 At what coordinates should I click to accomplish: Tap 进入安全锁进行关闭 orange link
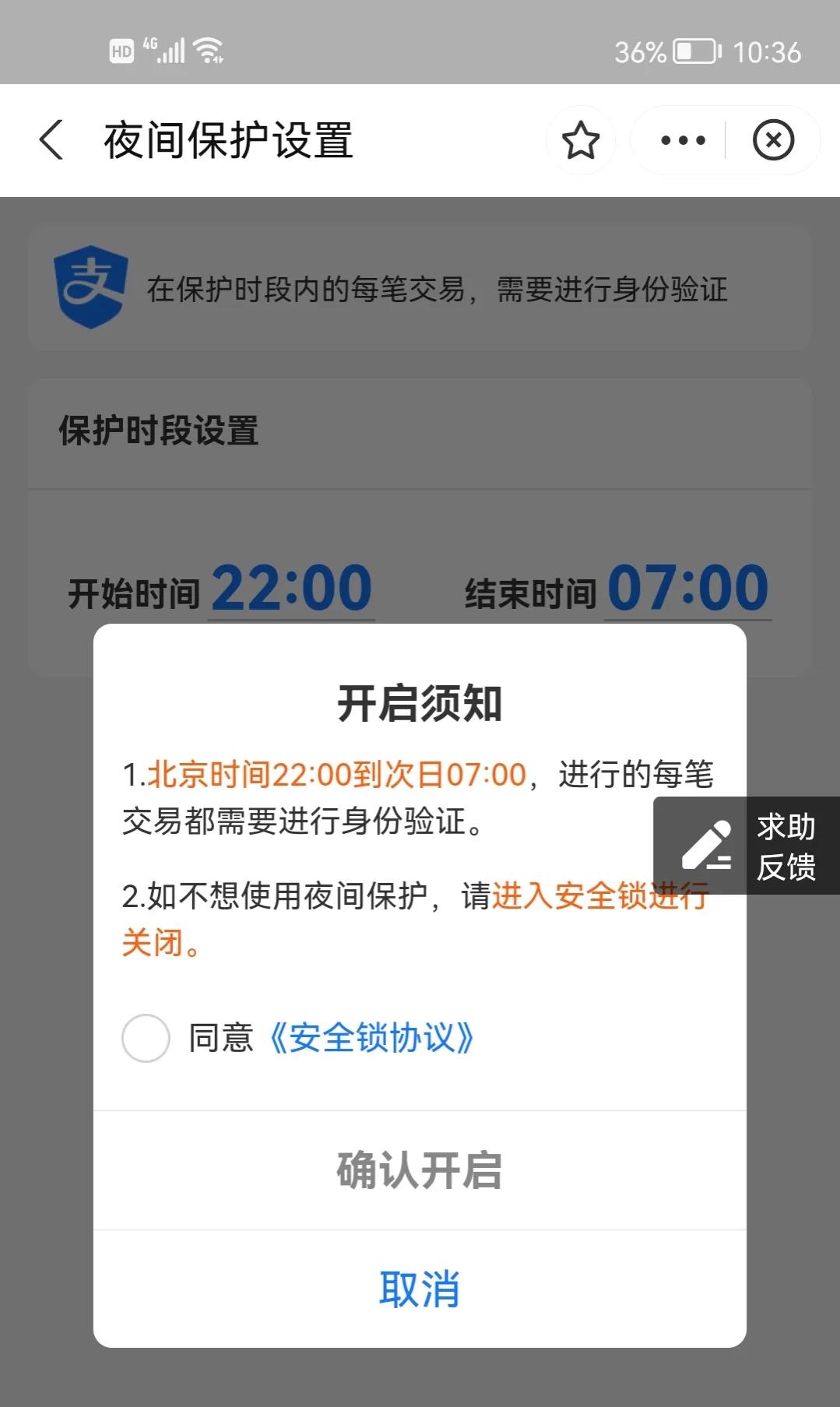601,899
